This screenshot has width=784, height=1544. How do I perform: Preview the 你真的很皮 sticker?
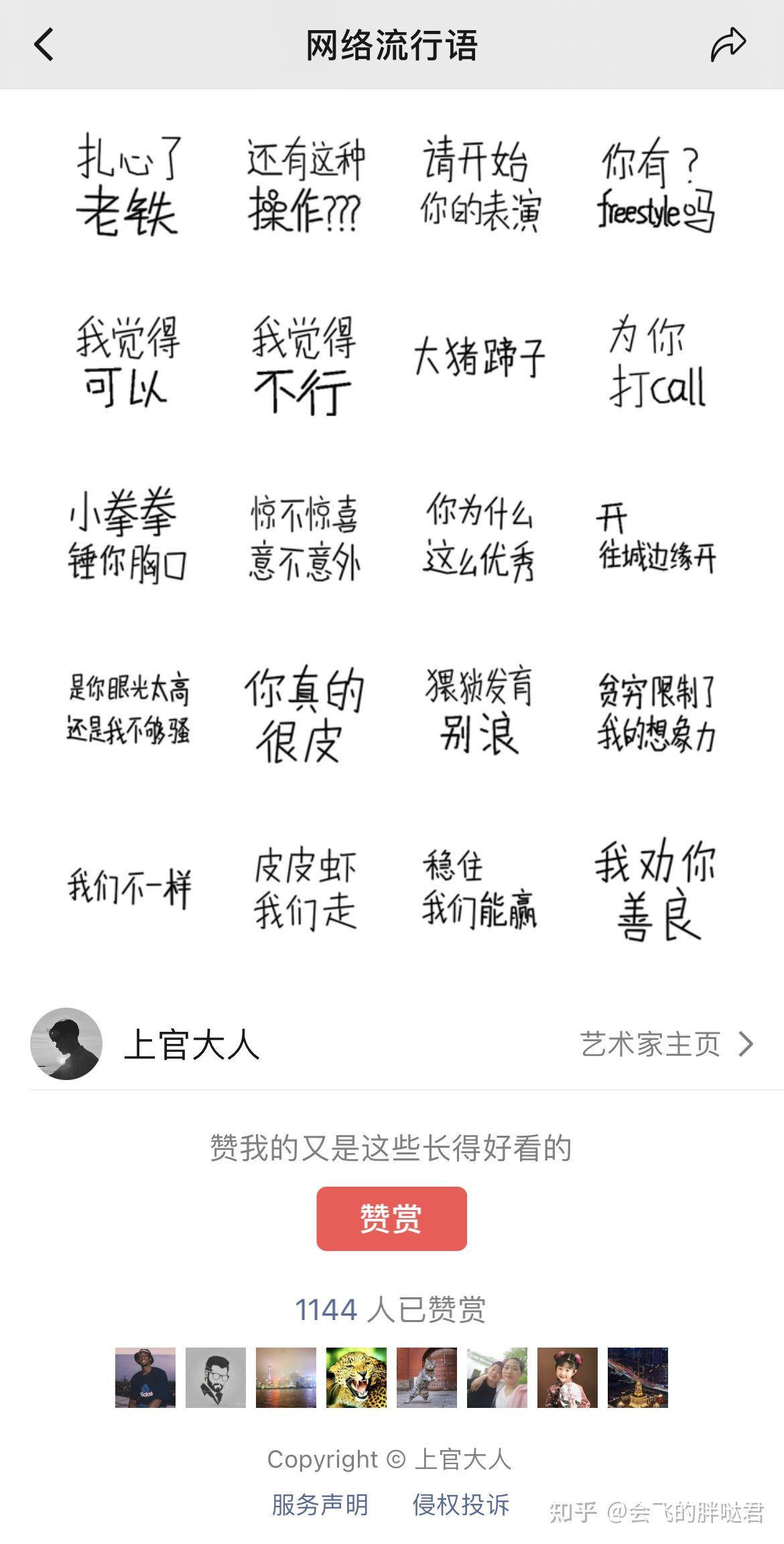pos(304,714)
